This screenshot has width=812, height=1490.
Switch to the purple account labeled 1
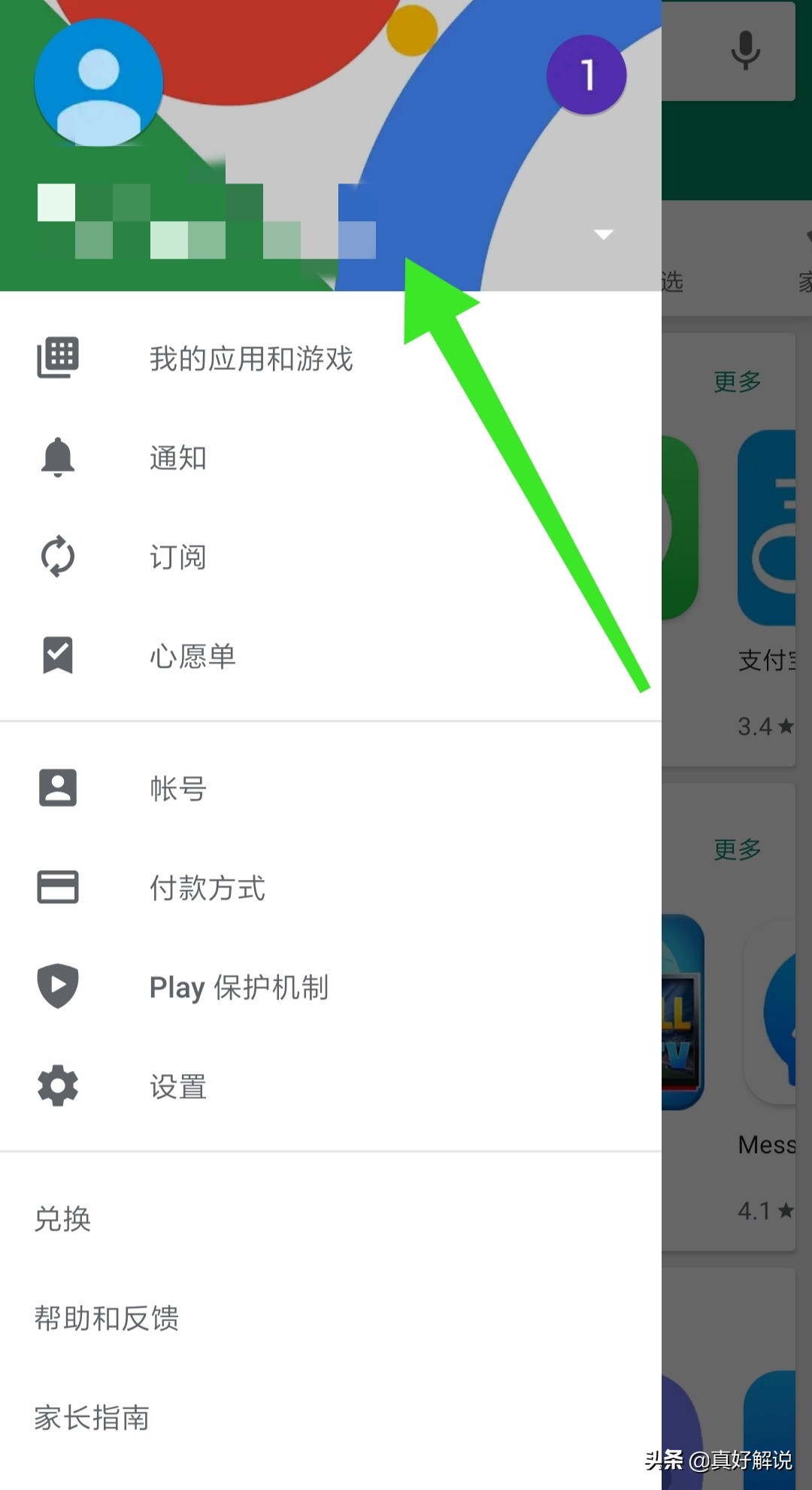pyautogui.click(x=586, y=75)
